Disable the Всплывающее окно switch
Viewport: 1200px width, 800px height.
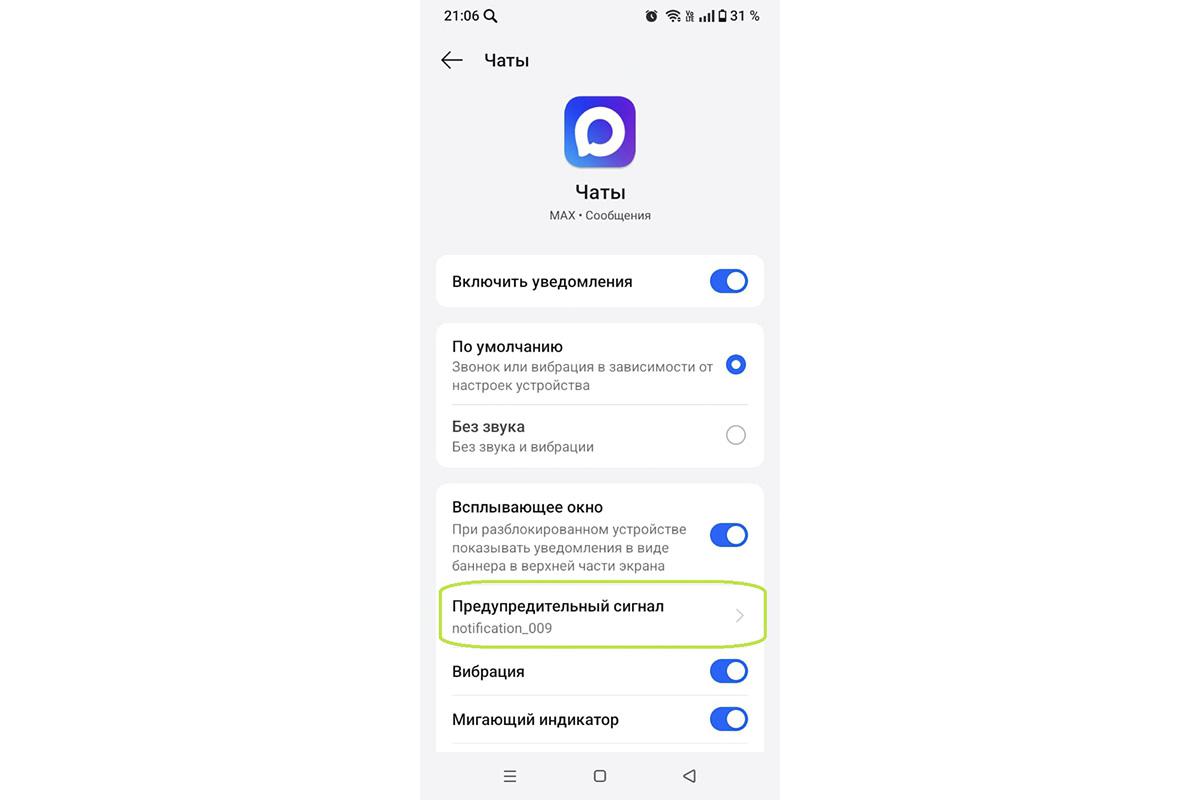(x=728, y=535)
